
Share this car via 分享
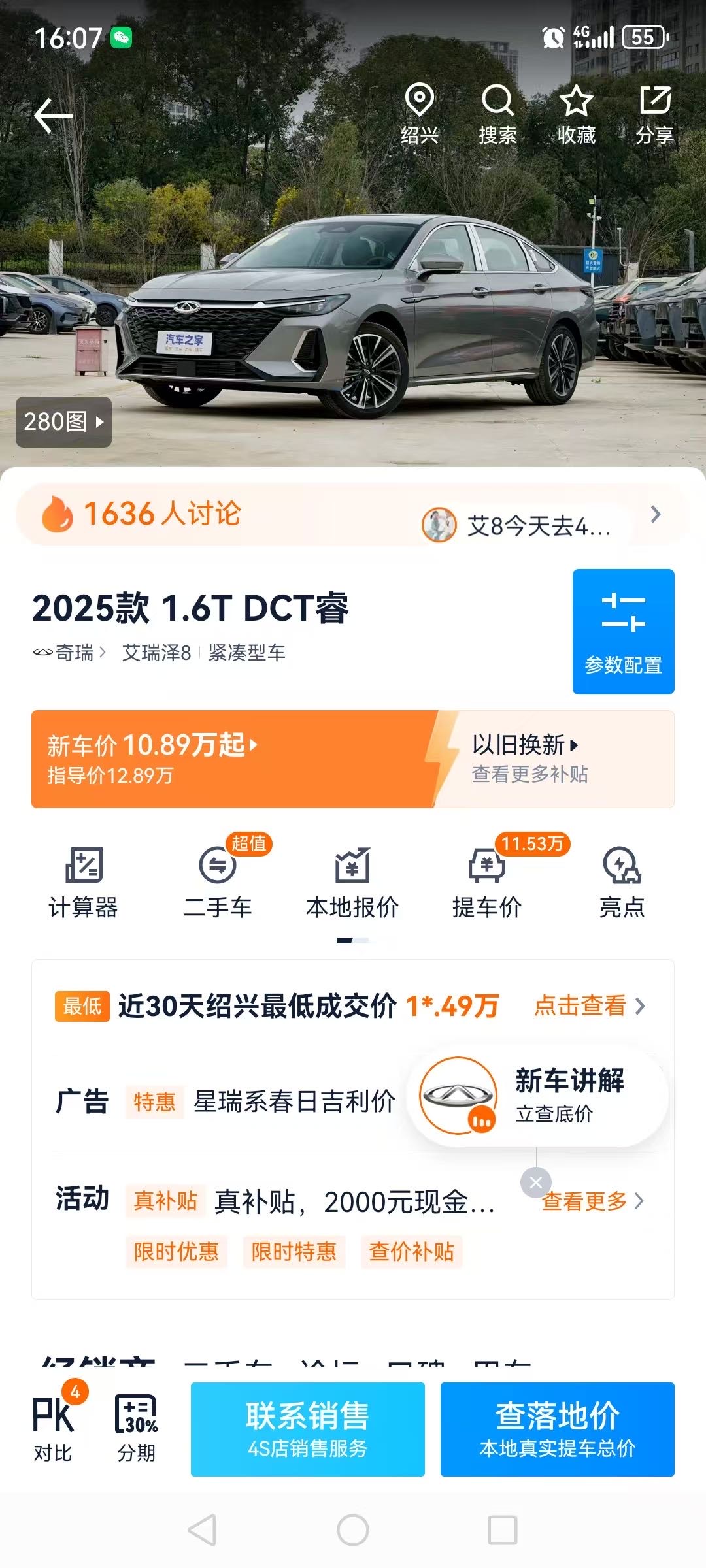pos(654,114)
